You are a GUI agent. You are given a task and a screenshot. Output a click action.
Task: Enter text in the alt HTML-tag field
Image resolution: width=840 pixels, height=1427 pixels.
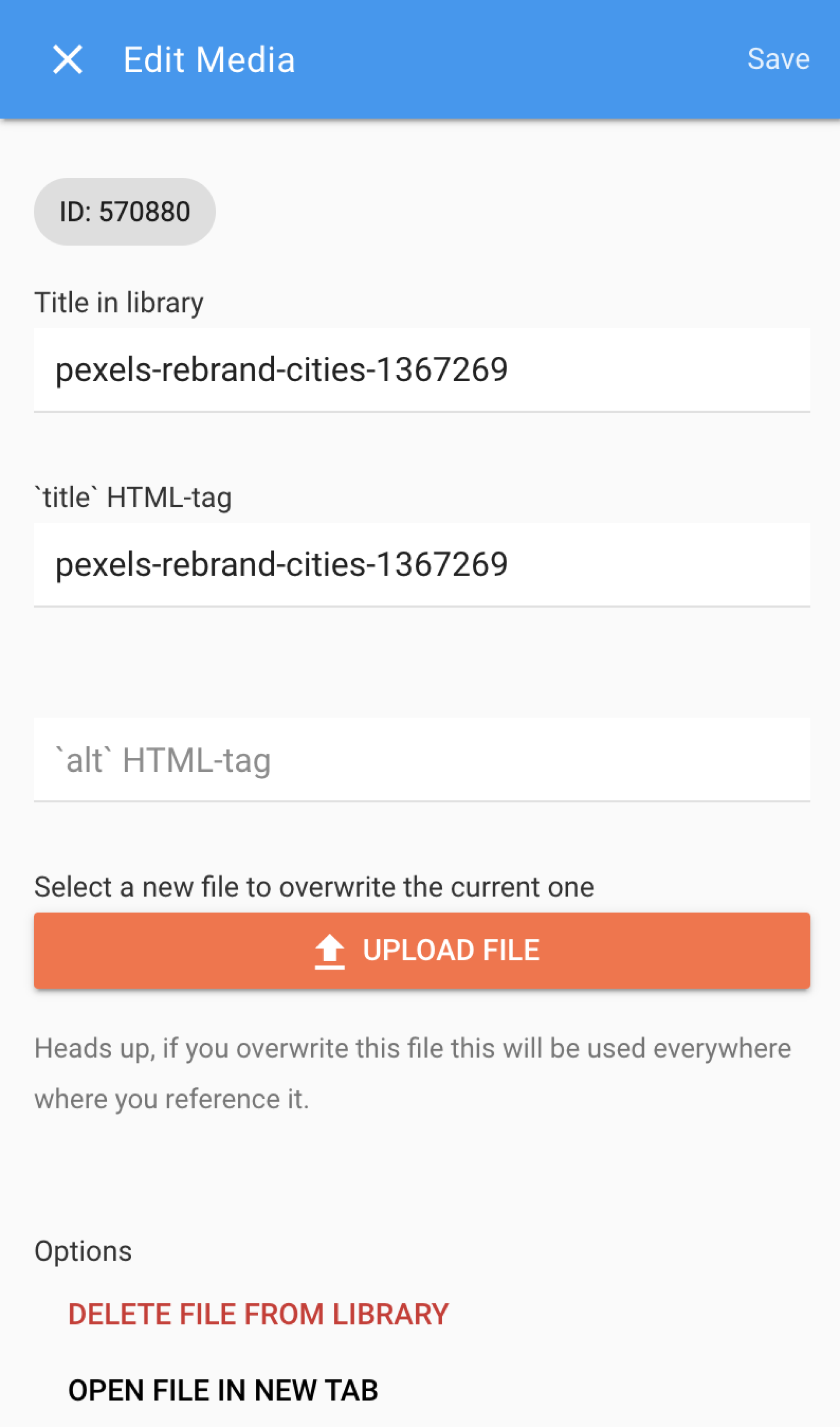point(422,759)
